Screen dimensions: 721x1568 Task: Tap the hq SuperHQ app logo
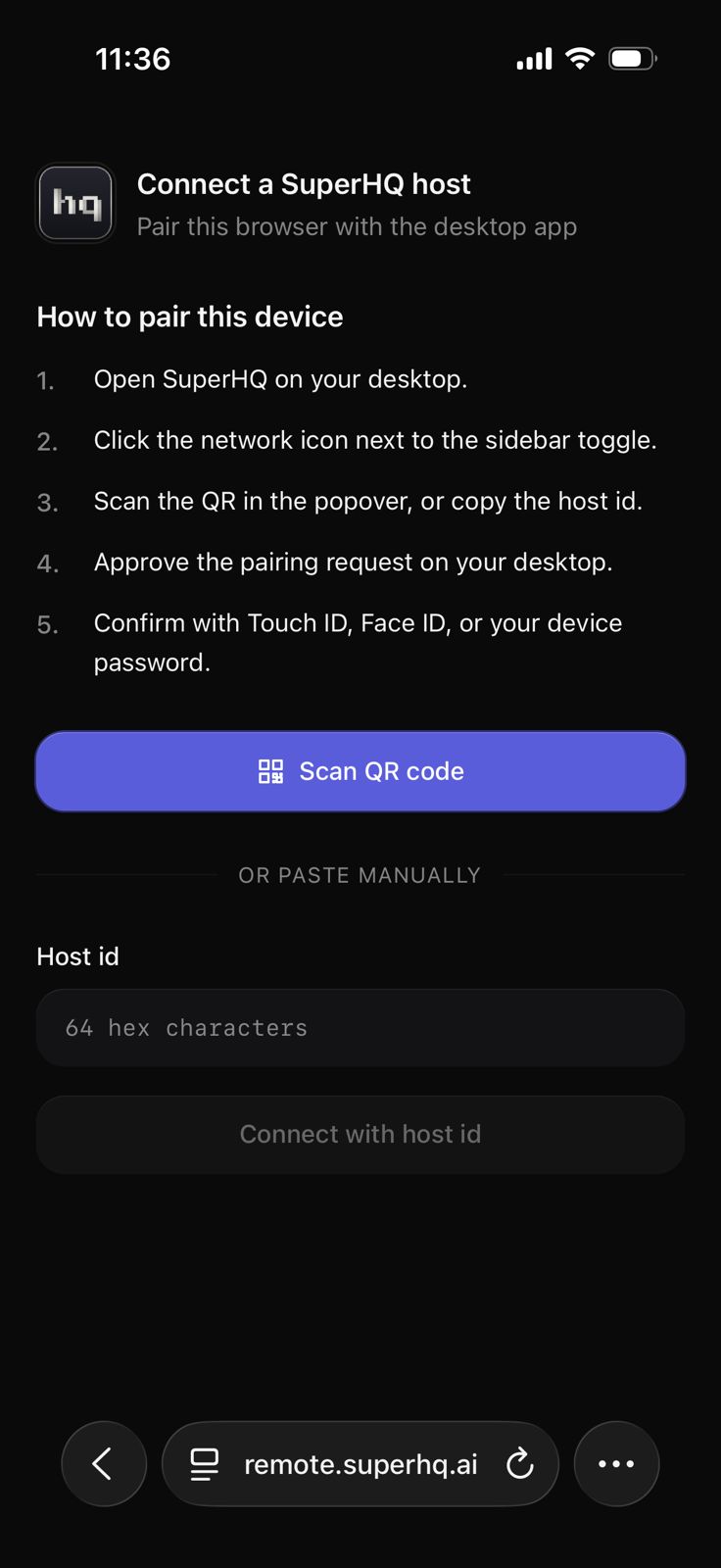[x=74, y=203]
